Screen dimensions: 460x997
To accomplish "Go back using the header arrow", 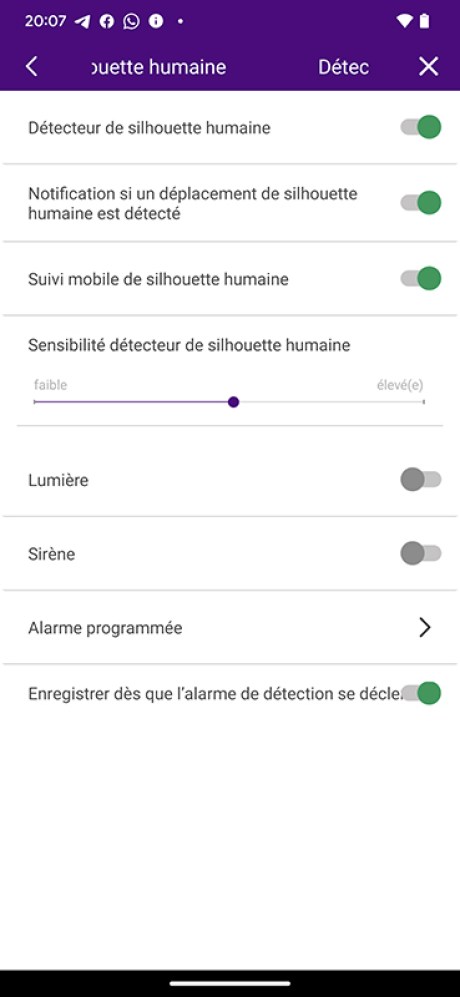I will click(32, 67).
